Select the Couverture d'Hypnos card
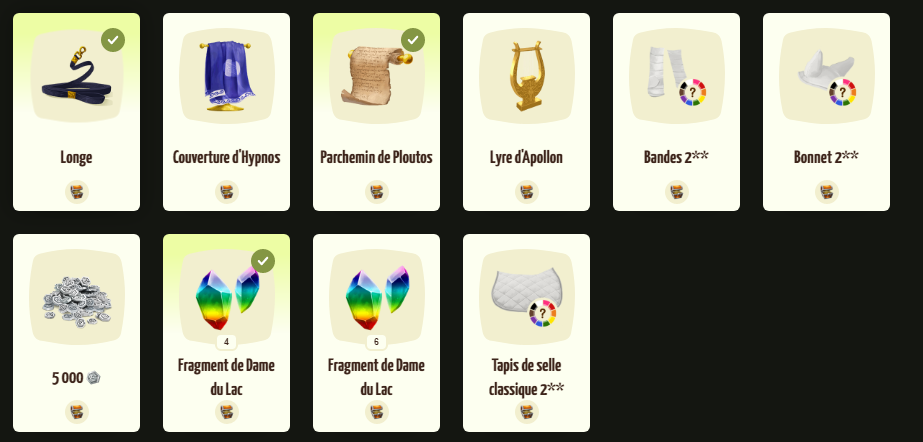 coord(226,111)
